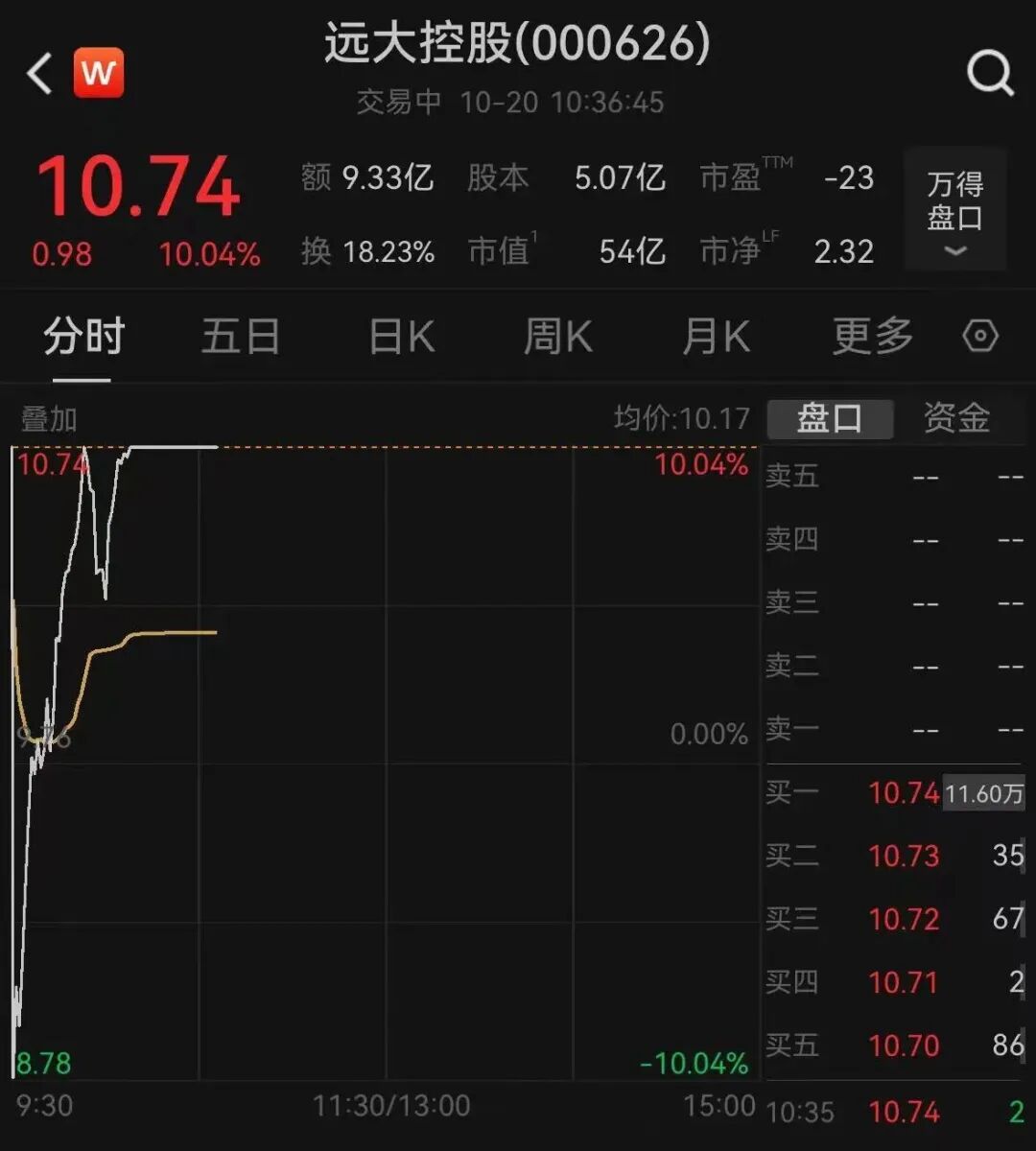The width and height of the screenshot is (1036, 1151).
Task: Switch to the 日K chart tab
Action: (401, 337)
